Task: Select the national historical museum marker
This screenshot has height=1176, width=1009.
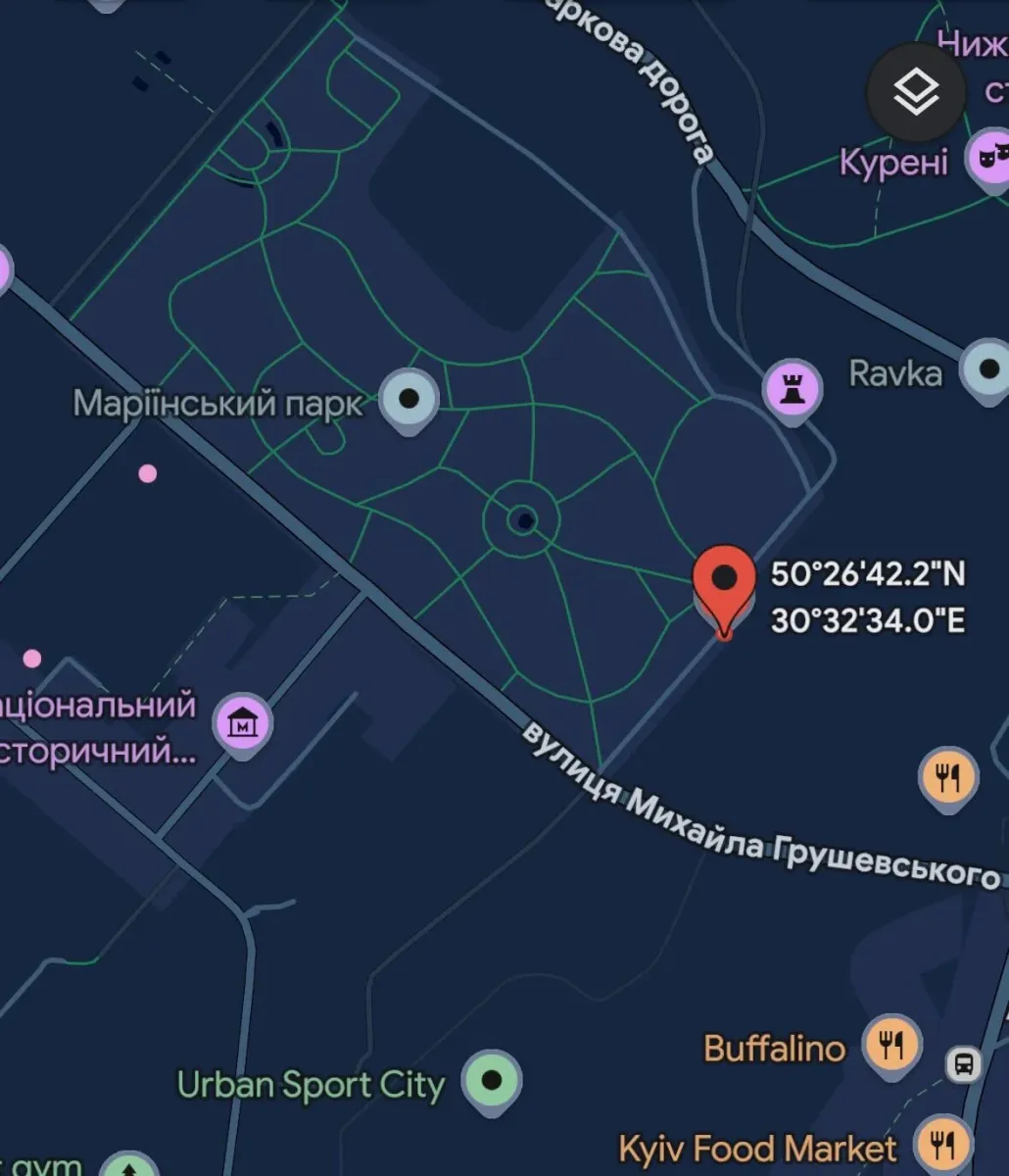Action: pyautogui.click(x=242, y=723)
